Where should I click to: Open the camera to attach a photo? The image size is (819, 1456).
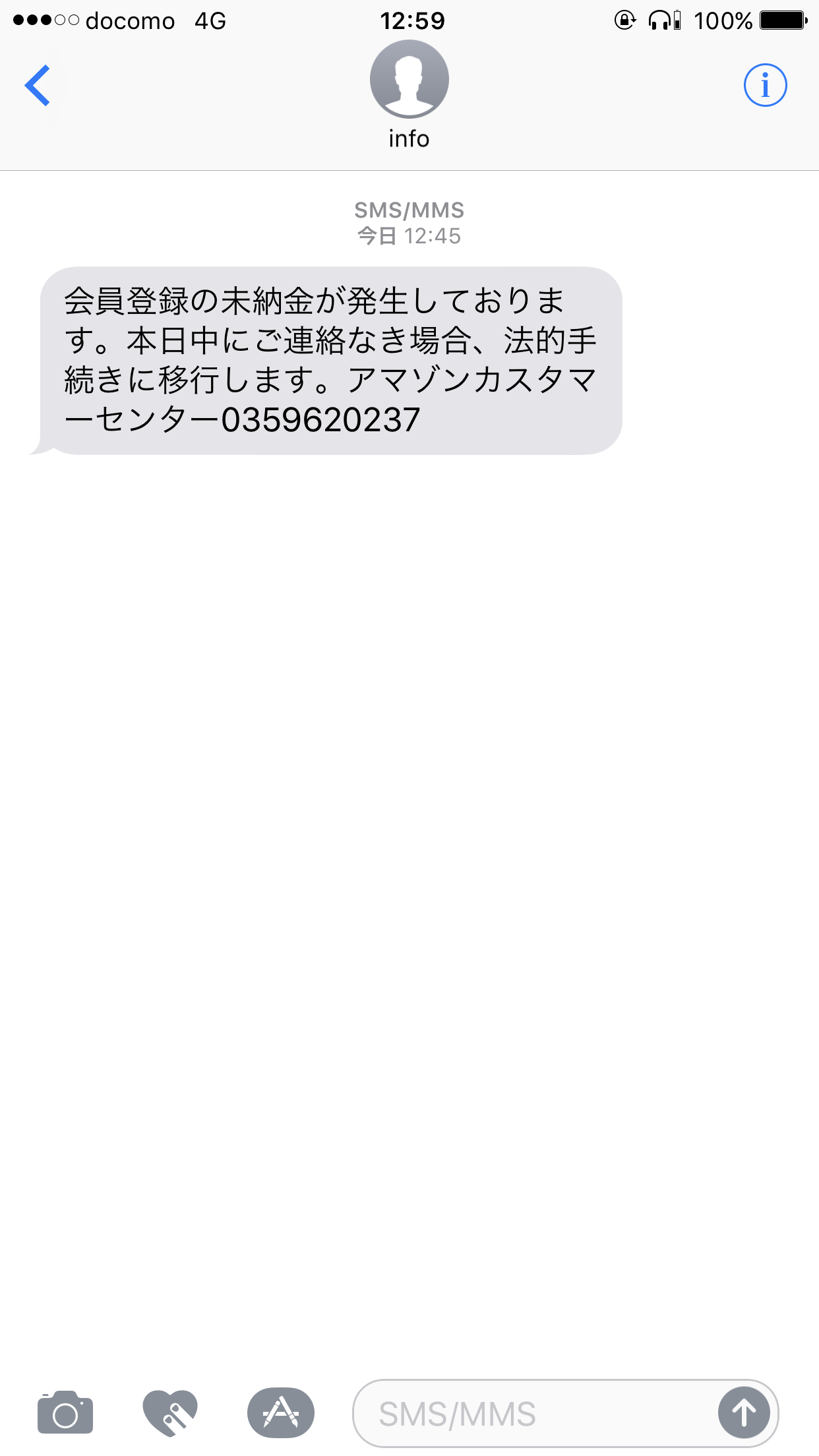[65, 1412]
